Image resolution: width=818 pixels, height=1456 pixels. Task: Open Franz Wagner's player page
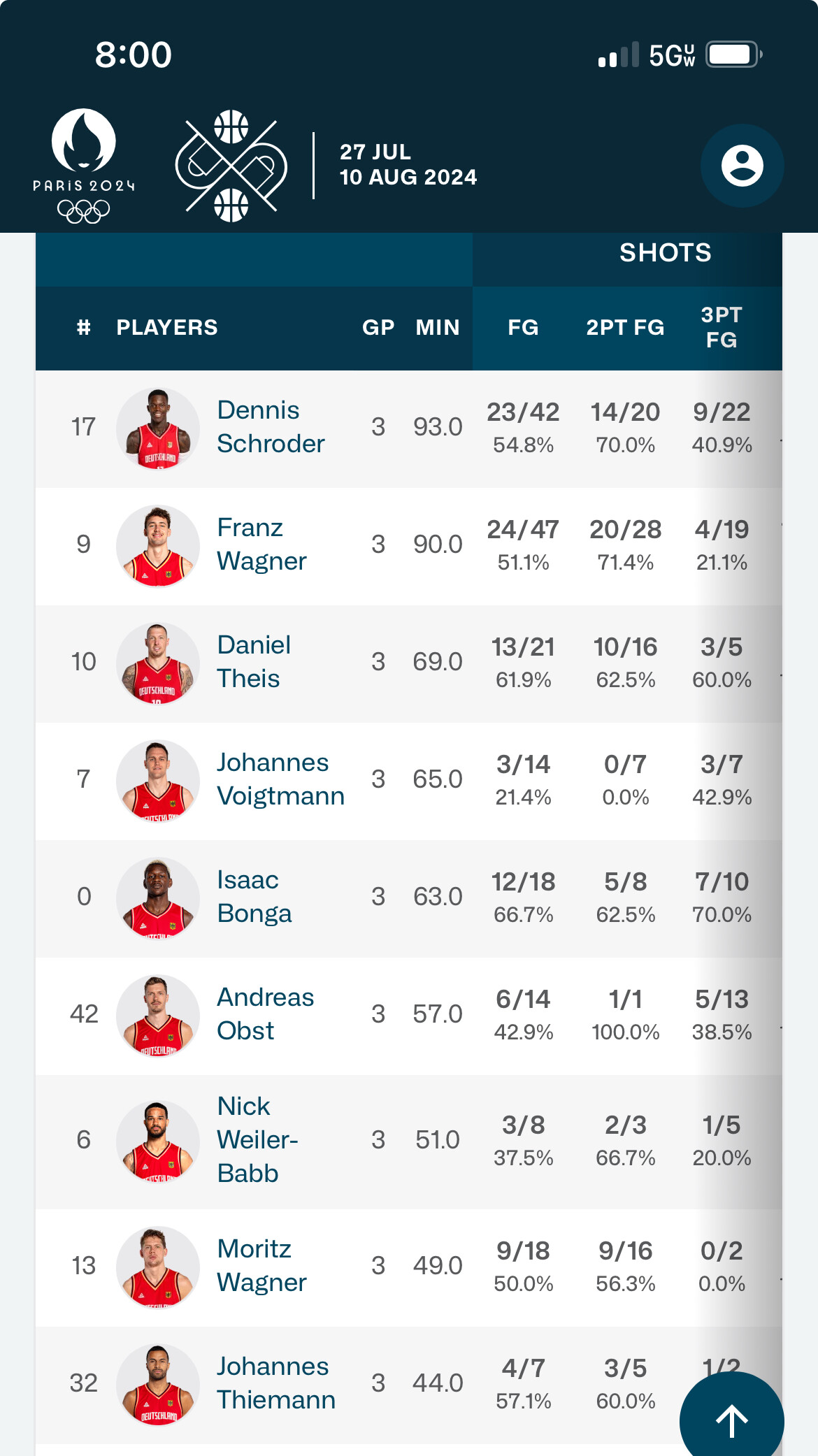coord(261,545)
